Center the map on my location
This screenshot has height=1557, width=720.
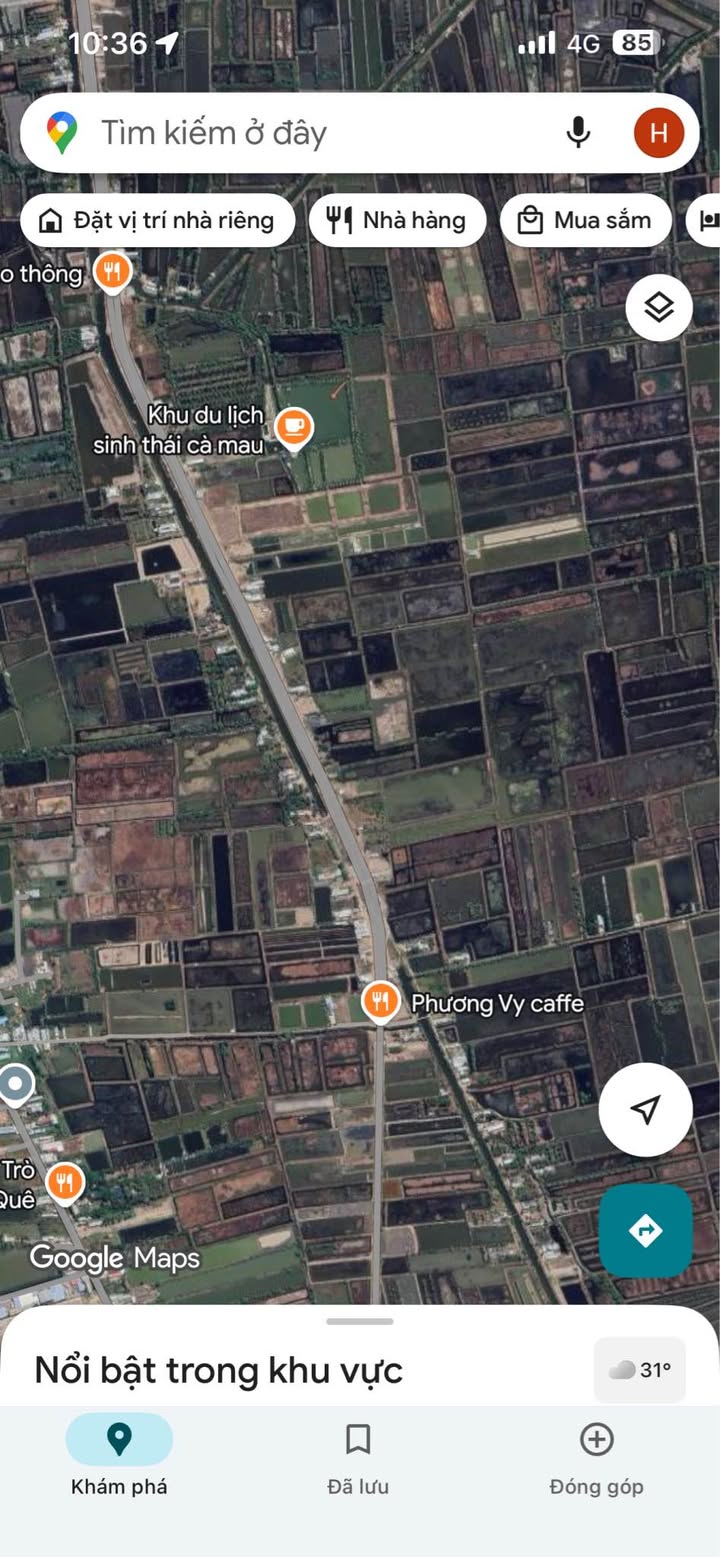(x=645, y=1109)
